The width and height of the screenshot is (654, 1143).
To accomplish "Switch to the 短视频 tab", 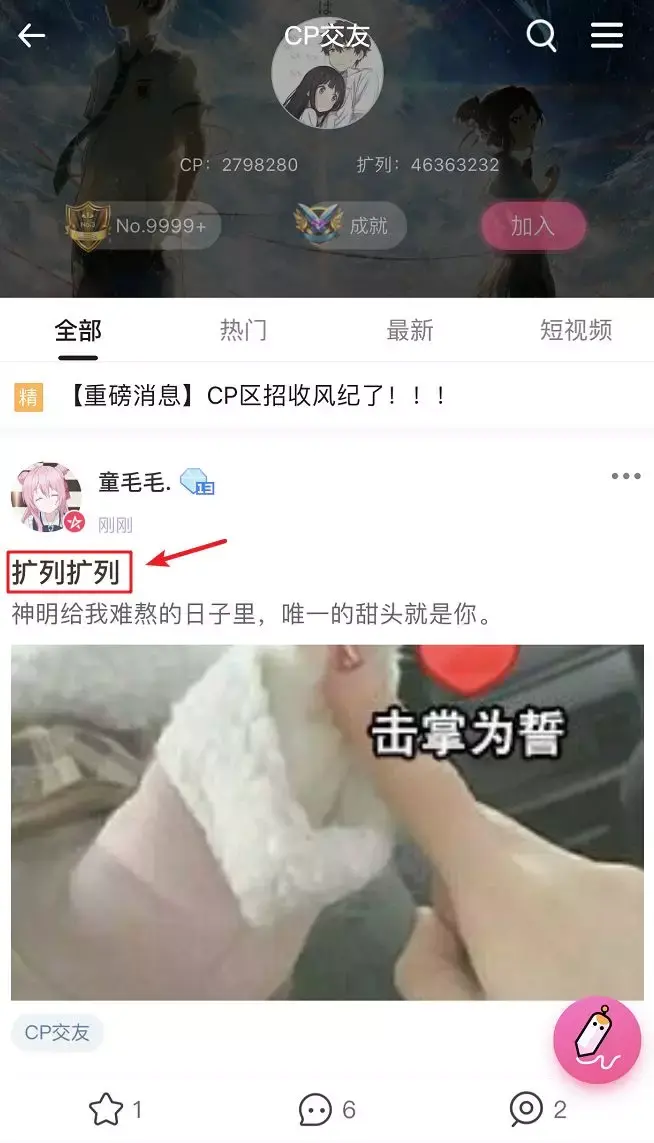I will 576,330.
